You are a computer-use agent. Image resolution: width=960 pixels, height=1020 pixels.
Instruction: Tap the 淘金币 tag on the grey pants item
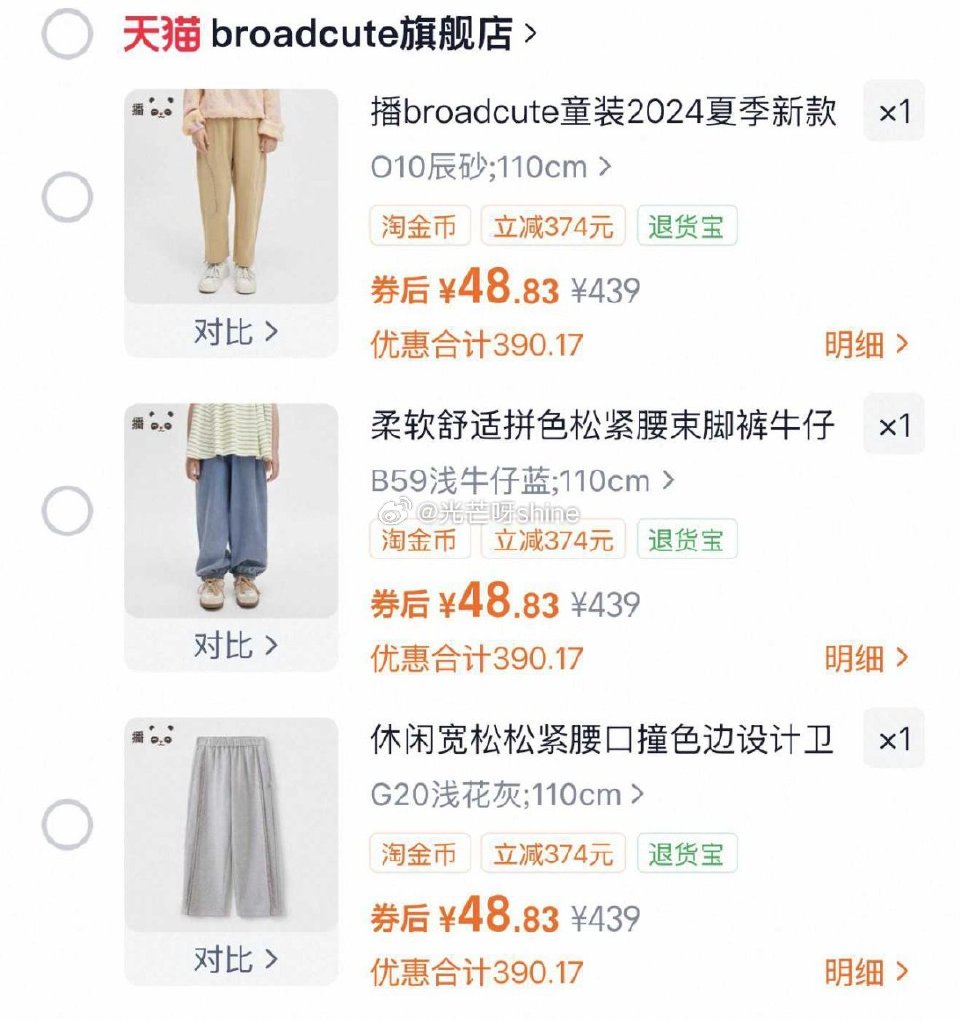[x=420, y=855]
